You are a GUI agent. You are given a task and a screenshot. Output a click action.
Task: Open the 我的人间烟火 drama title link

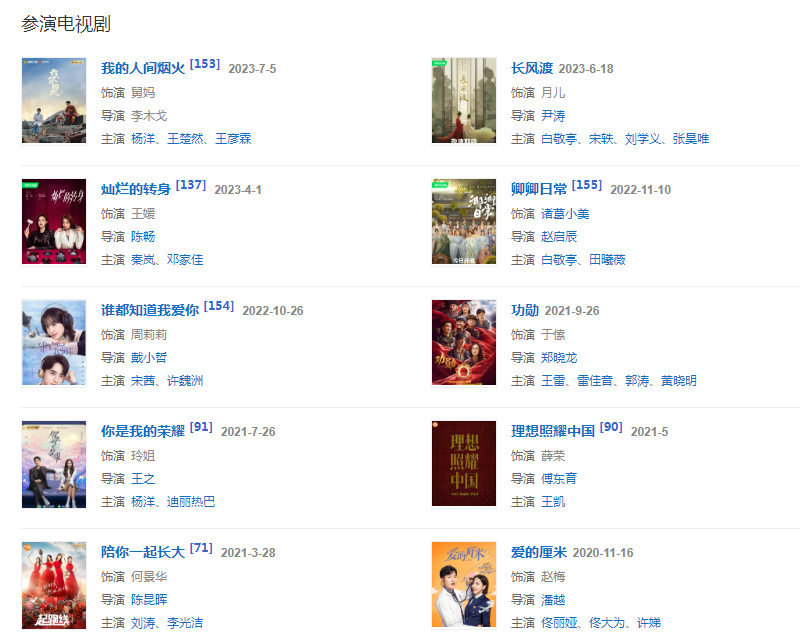pos(143,69)
